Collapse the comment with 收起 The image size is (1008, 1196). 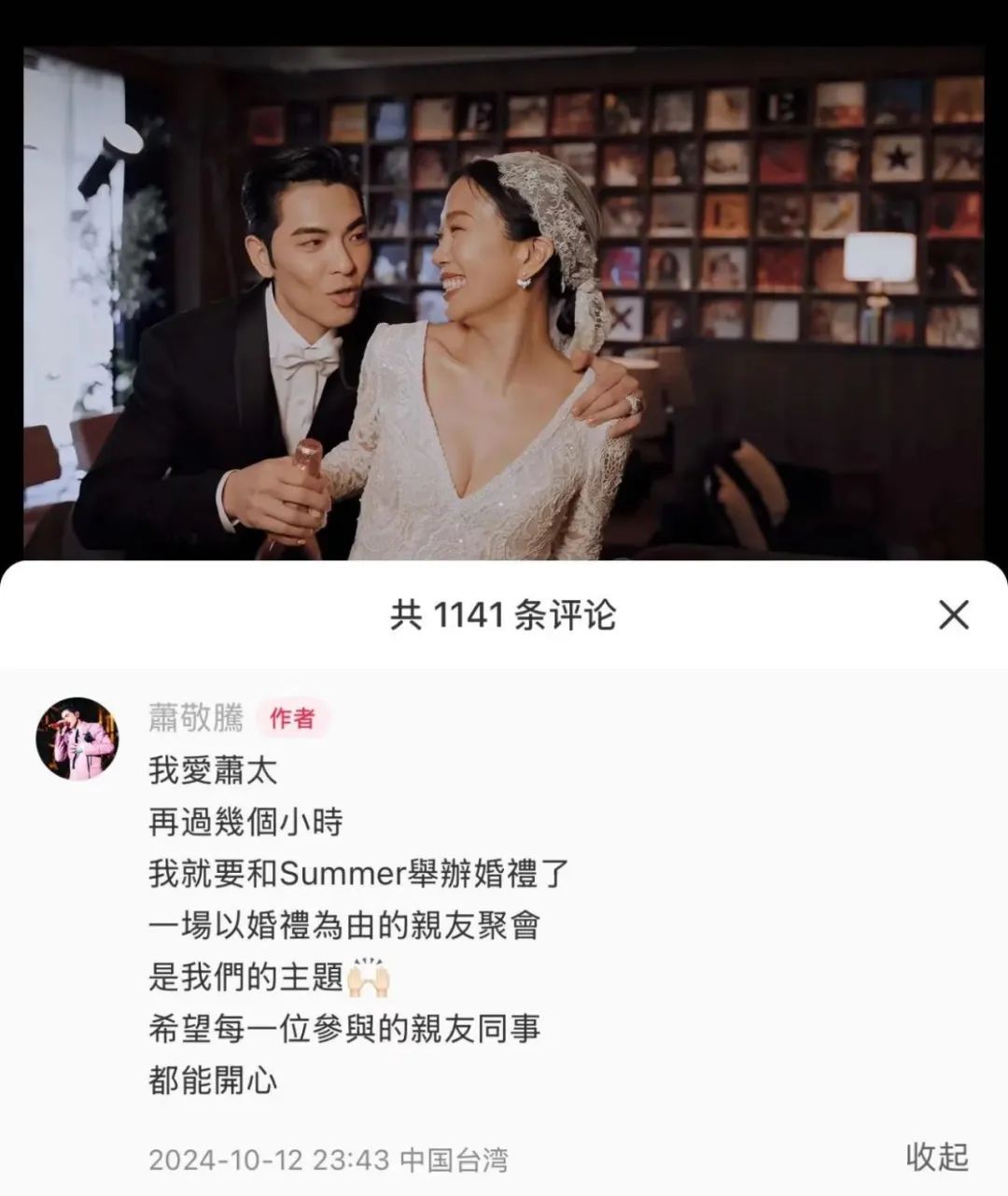[x=937, y=1158]
